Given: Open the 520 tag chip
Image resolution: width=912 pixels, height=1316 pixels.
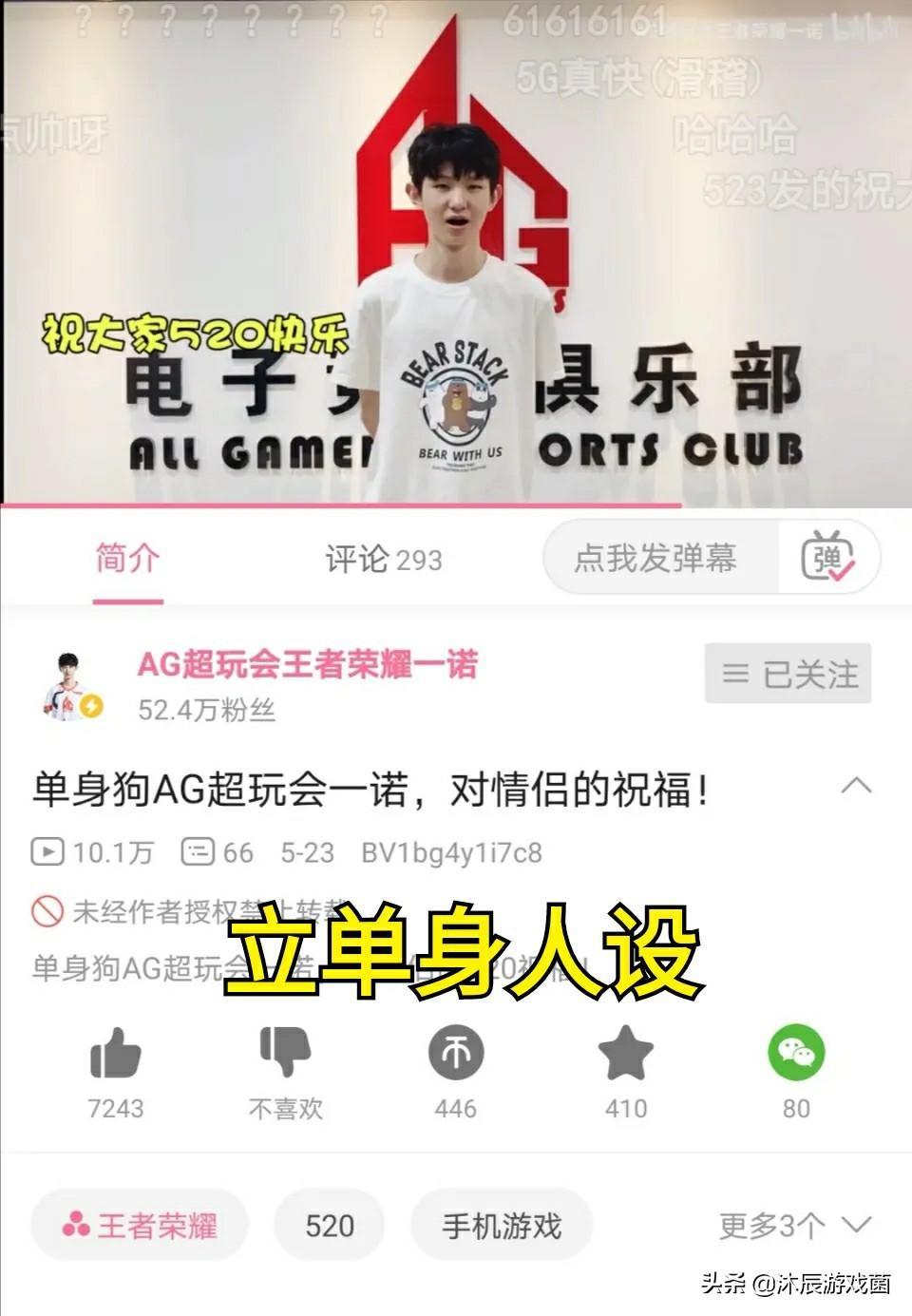Looking at the screenshot, I should [329, 1226].
